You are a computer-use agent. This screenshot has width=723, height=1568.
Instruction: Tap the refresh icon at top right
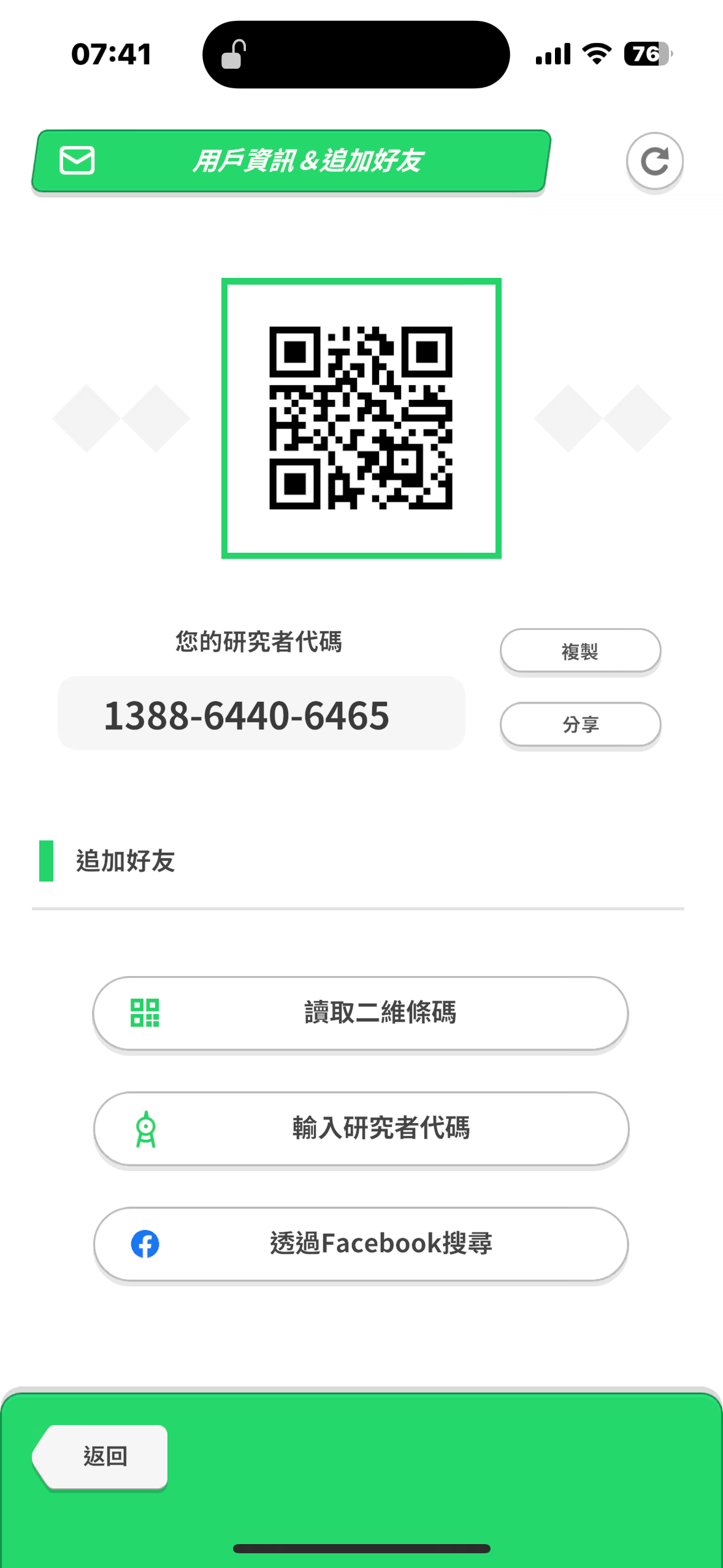(x=654, y=162)
